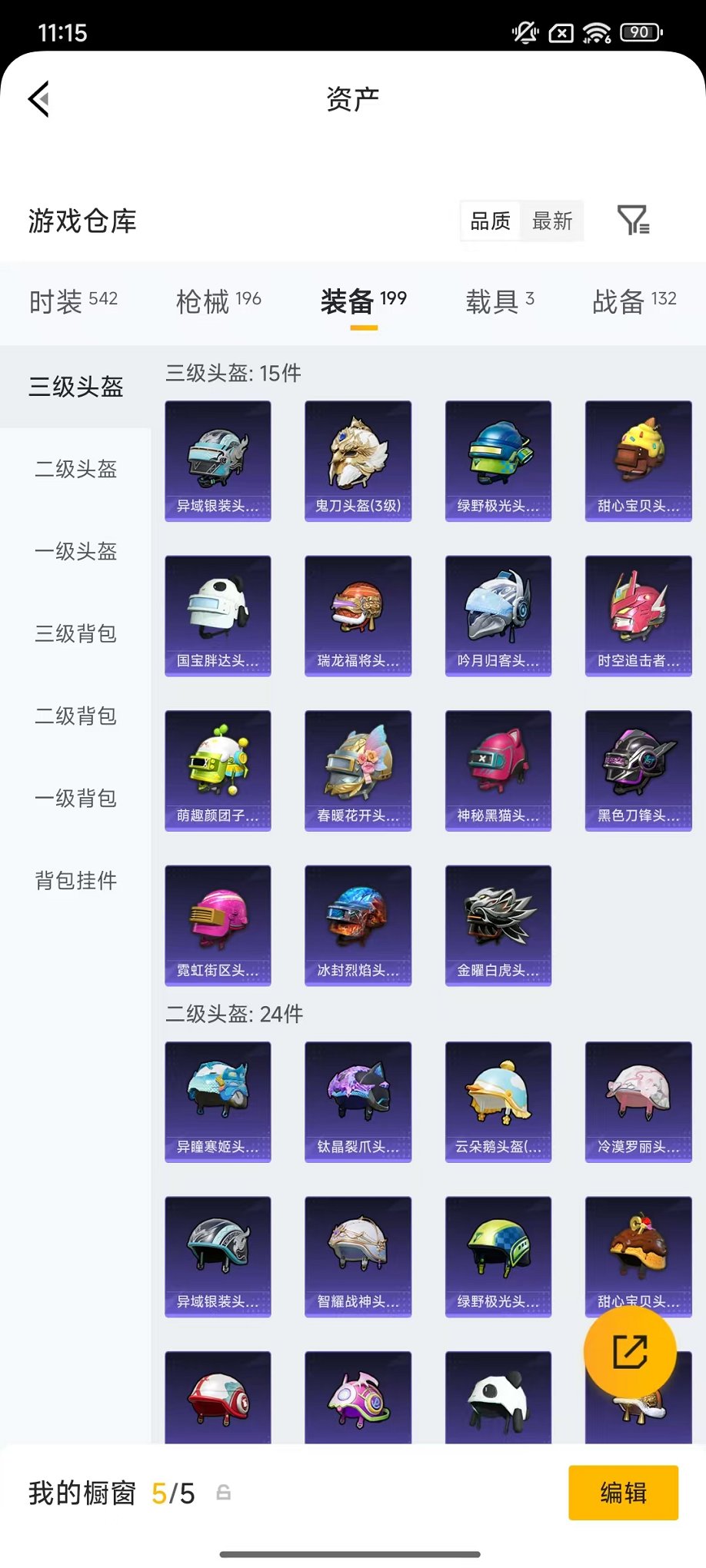The image size is (706, 1568).
Task: Select 二级头盔 in the side menu
Action: pos(75,469)
